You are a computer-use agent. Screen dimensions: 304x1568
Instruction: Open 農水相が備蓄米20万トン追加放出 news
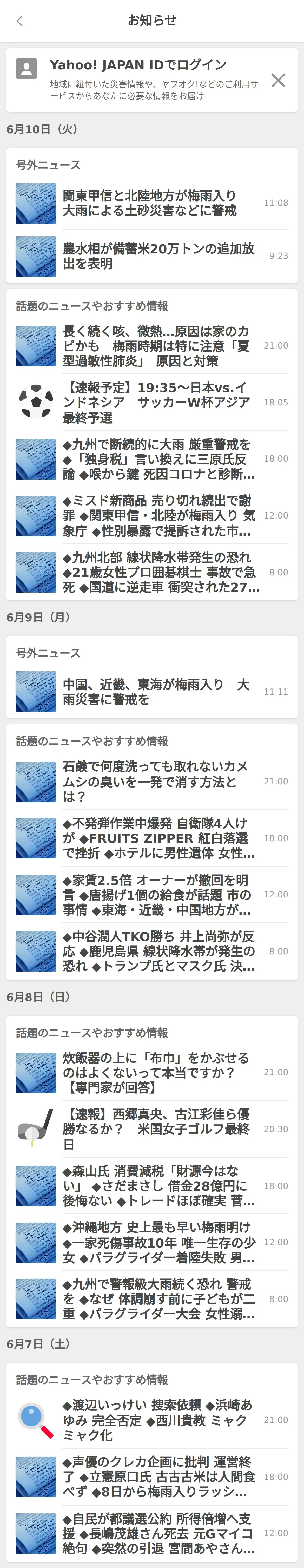click(152, 256)
